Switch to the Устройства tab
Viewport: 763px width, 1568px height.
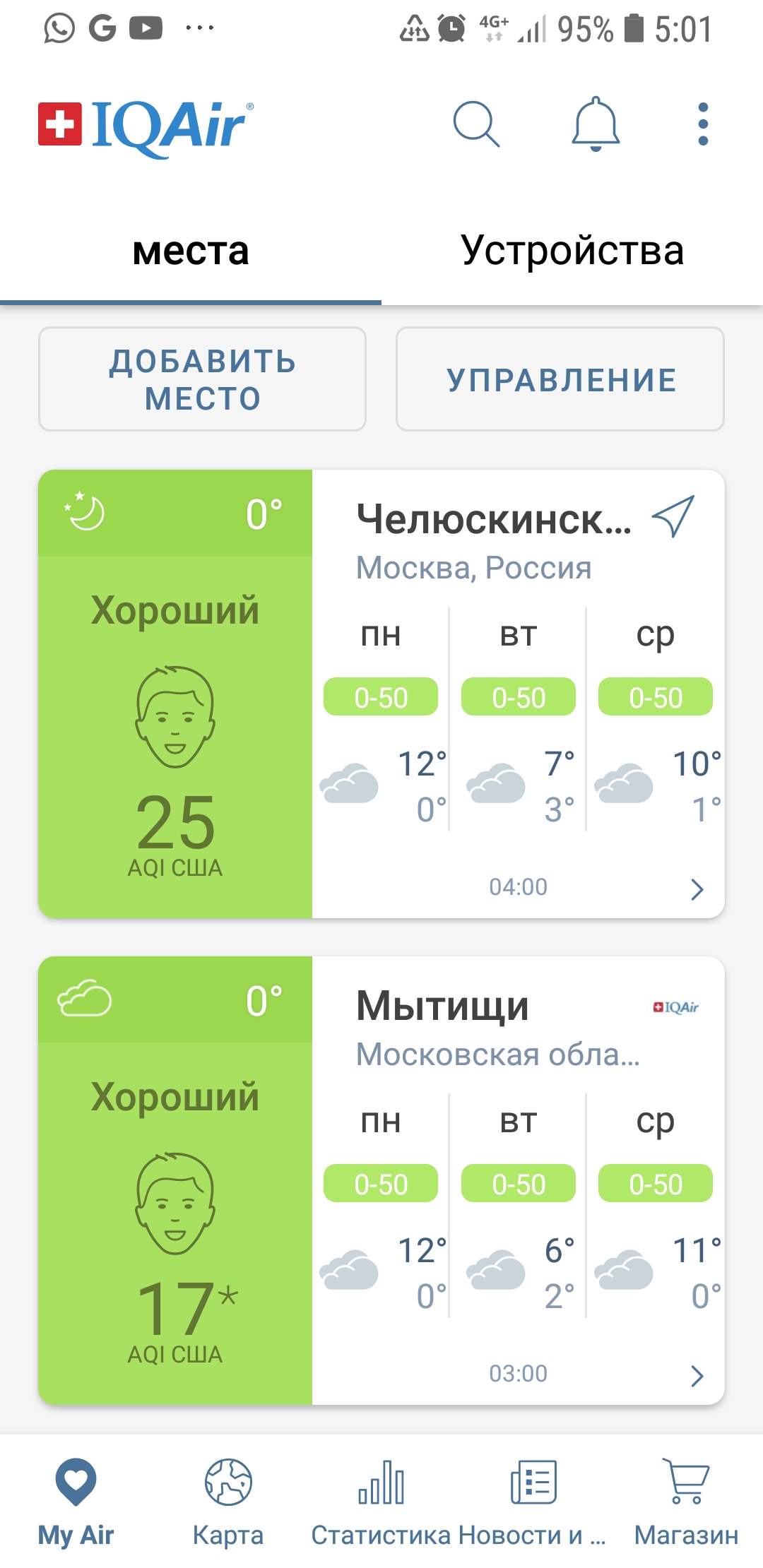(x=572, y=251)
